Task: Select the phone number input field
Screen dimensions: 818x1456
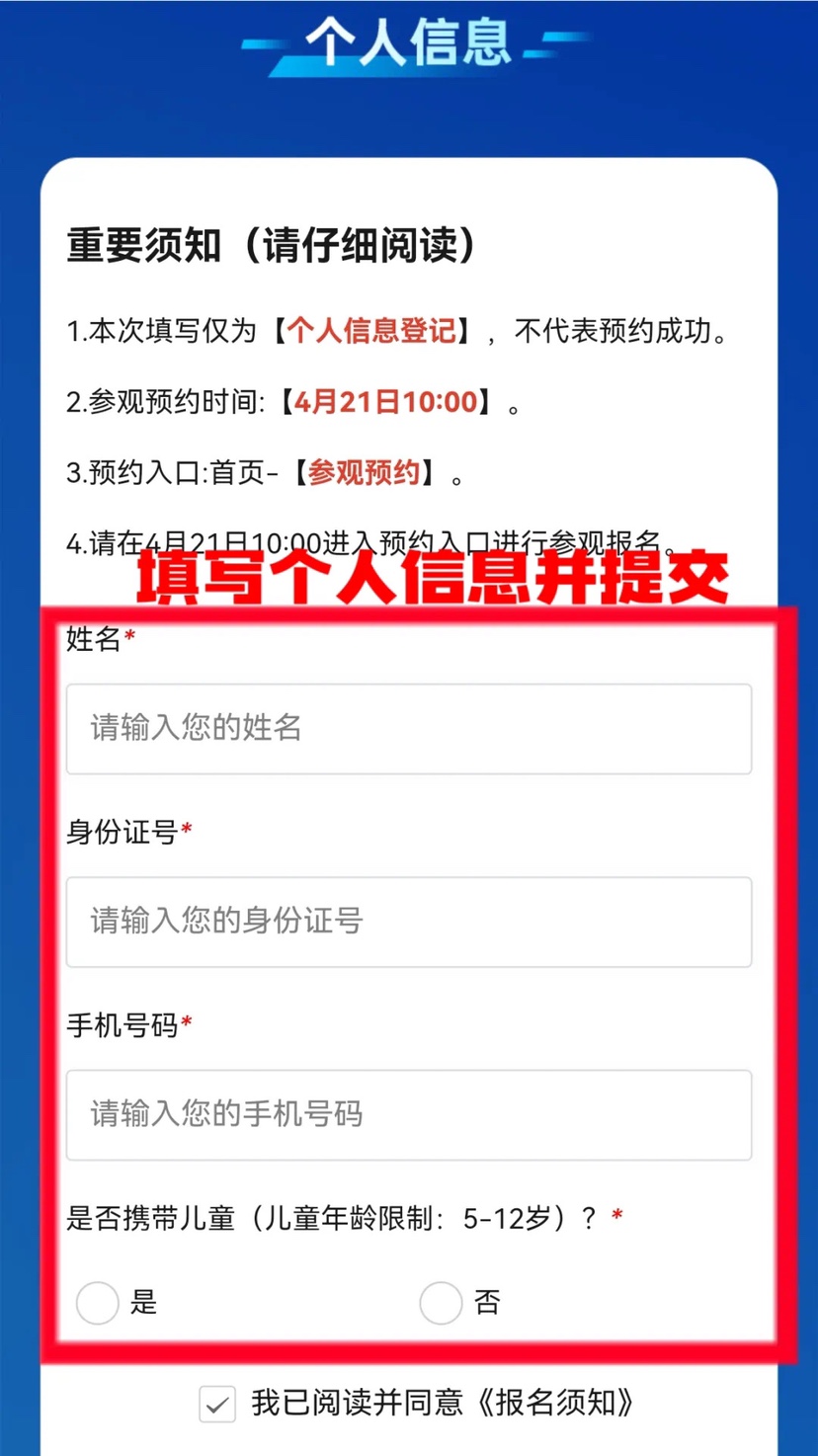Action: coord(408,1114)
